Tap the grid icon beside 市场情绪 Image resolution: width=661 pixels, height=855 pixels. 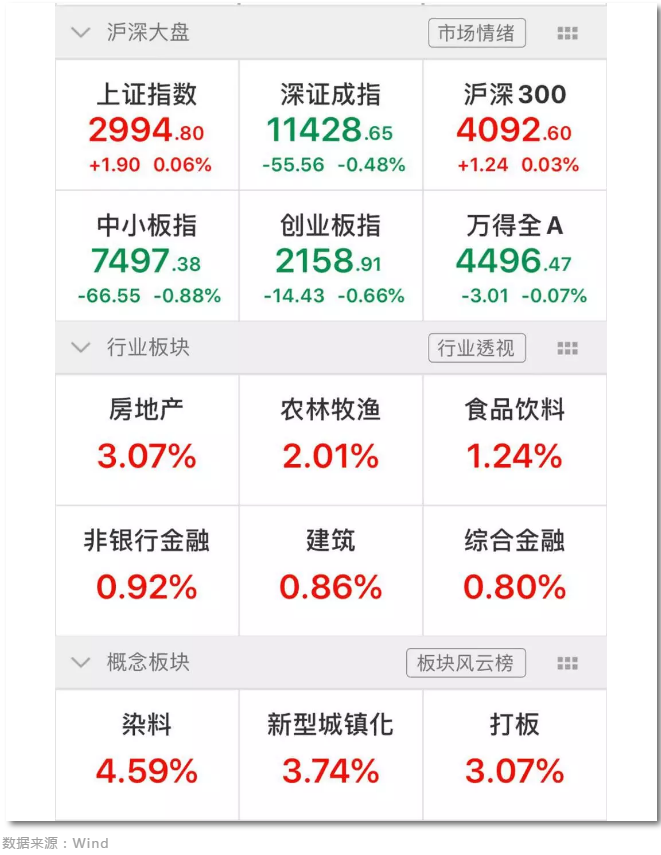567,34
